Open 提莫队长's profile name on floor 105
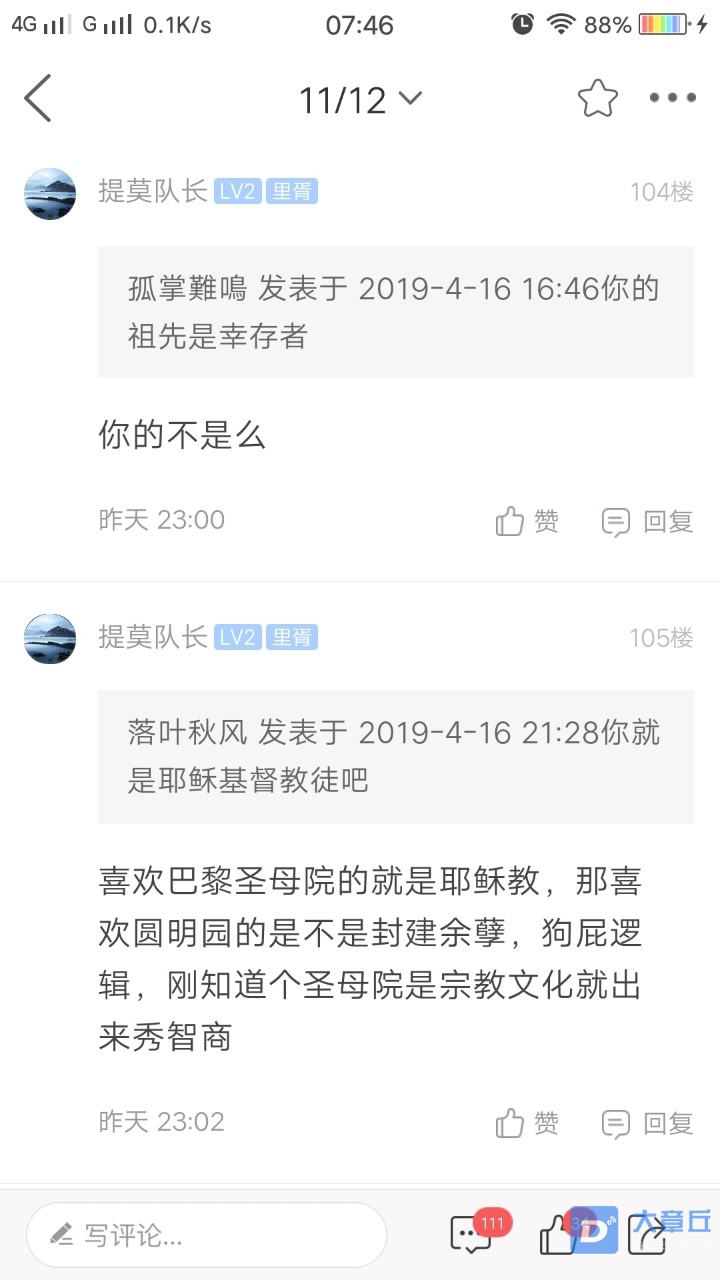The height and width of the screenshot is (1280, 720). coord(152,636)
